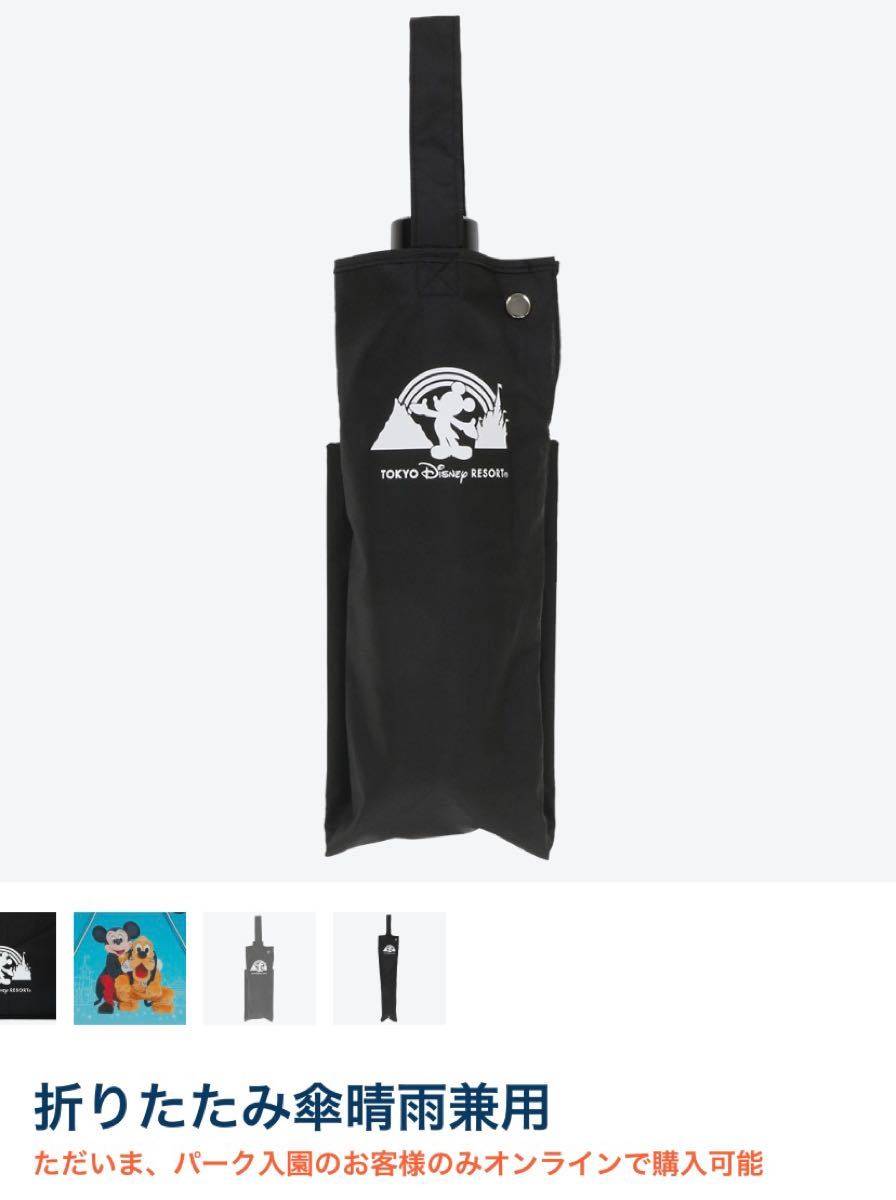Screen dimensions: 896x1200
Task: Select the gray umbrella cover thumbnail
Action: click(x=259, y=967)
